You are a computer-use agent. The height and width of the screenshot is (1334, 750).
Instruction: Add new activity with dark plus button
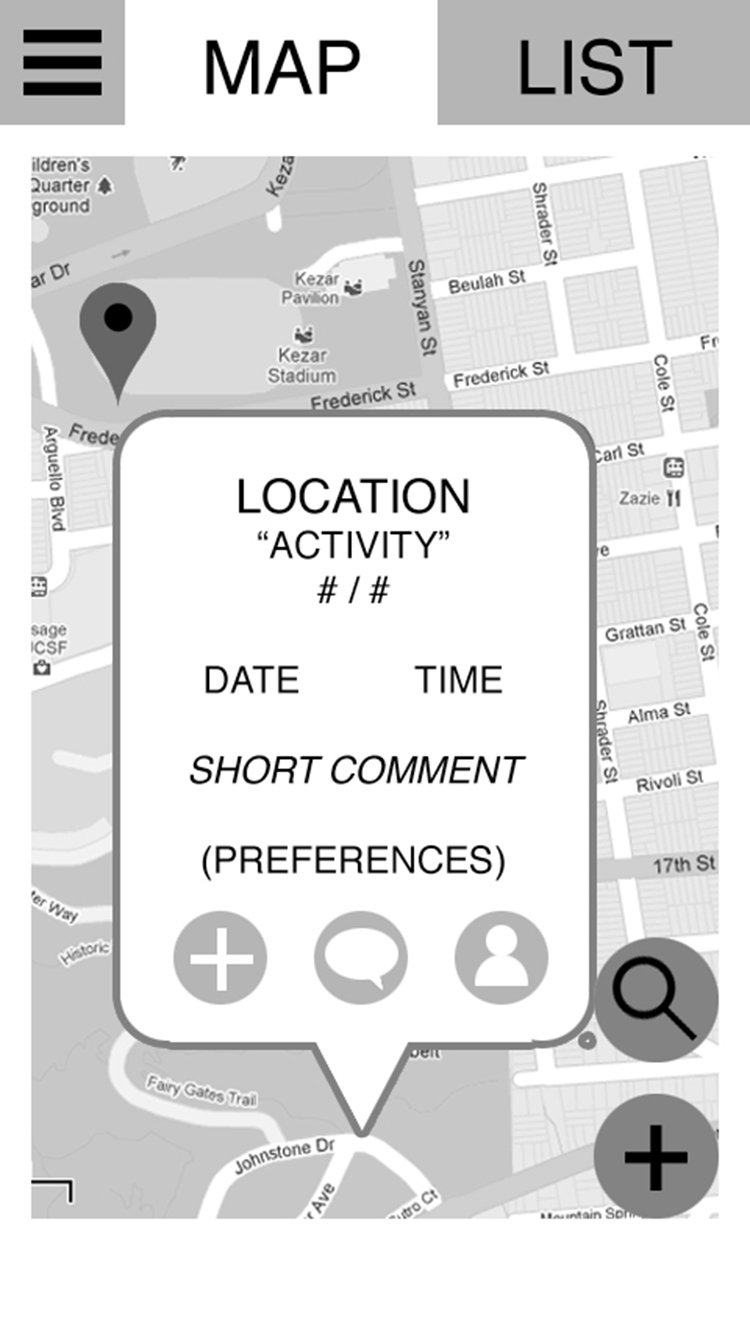[656, 1156]
